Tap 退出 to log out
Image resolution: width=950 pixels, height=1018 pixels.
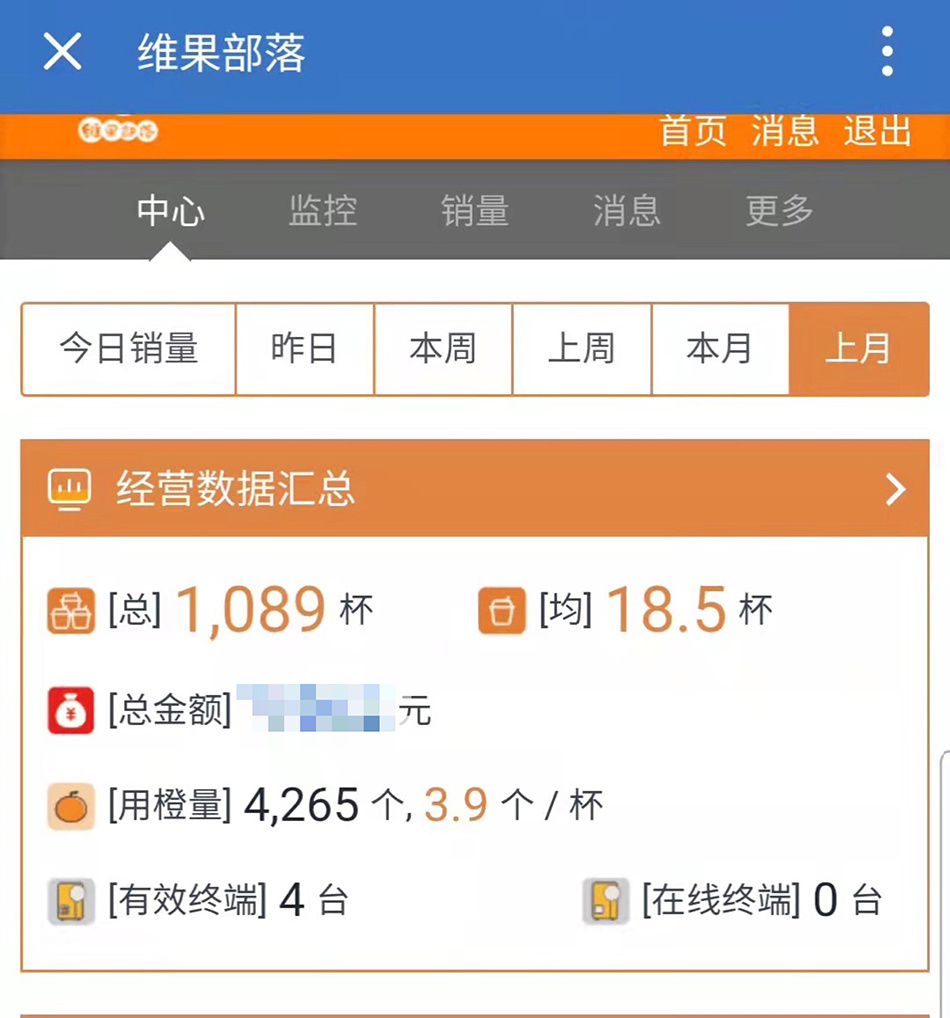(877, 131)
